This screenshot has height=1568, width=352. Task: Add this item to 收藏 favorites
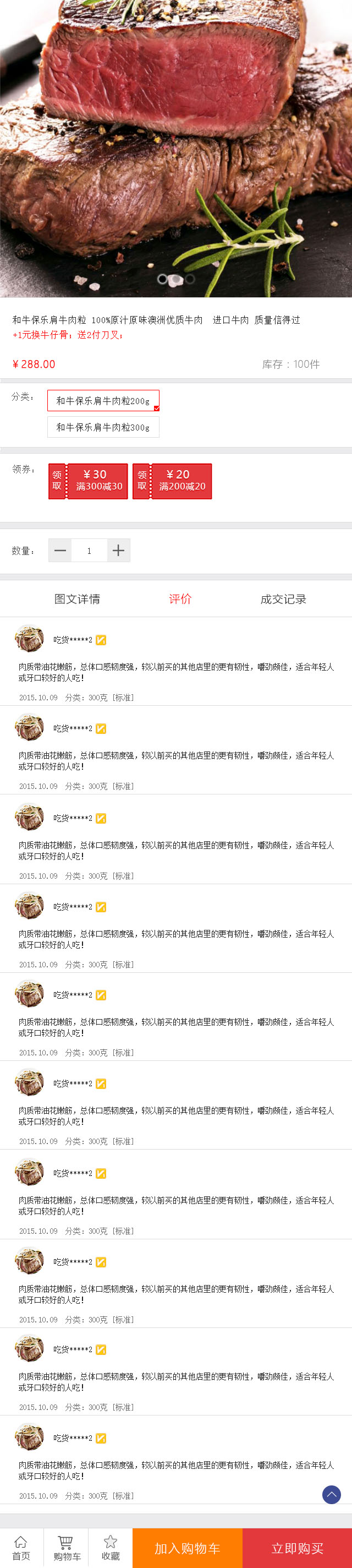point(111,1547)
